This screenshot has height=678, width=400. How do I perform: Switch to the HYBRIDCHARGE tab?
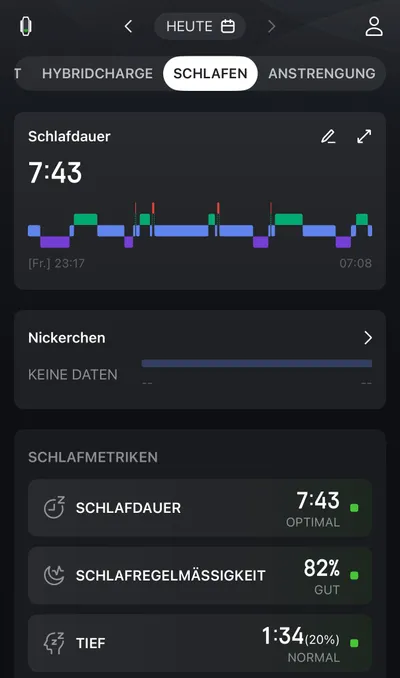tap(97, 74)
